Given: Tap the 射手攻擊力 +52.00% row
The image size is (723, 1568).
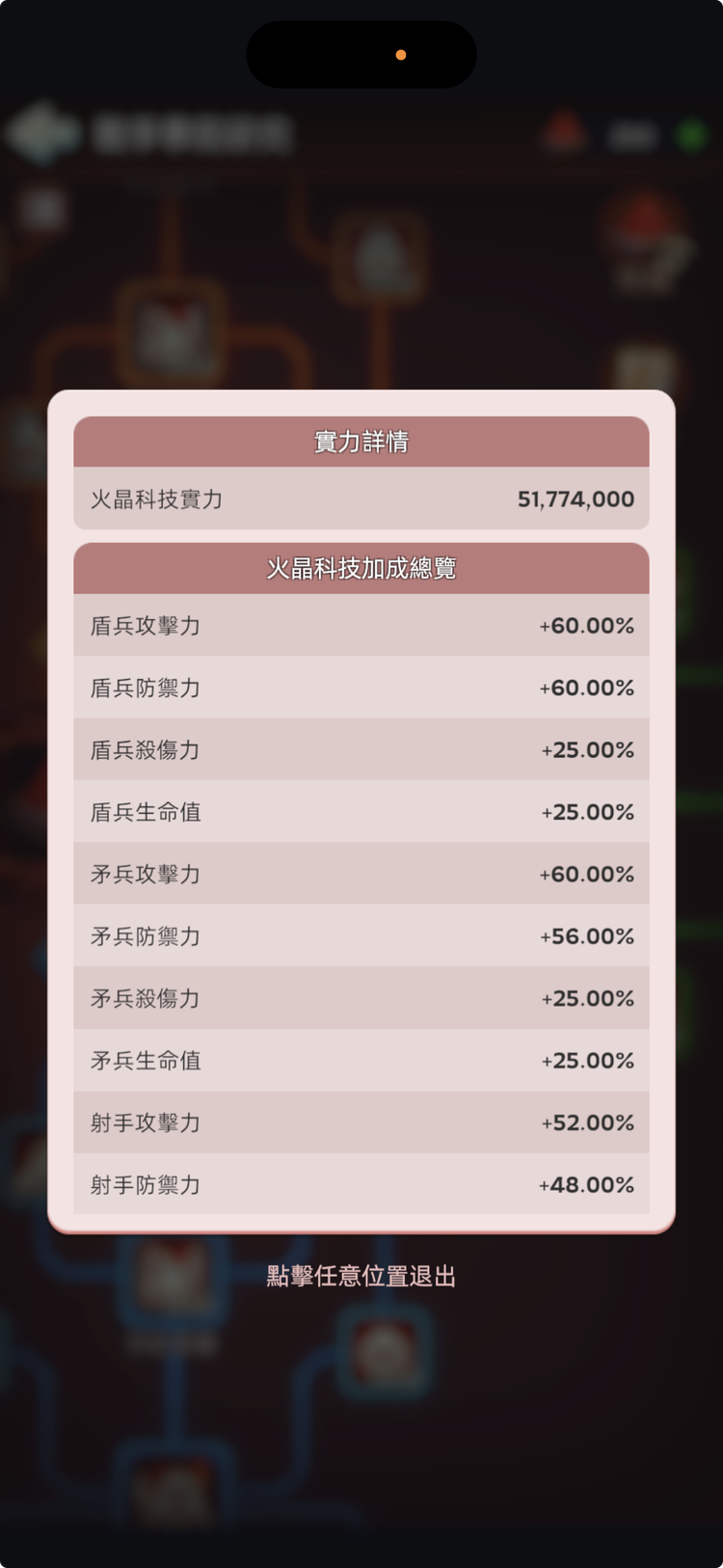Looking at the screenshot, I should pyautogui.click(x=361, y=1122).
